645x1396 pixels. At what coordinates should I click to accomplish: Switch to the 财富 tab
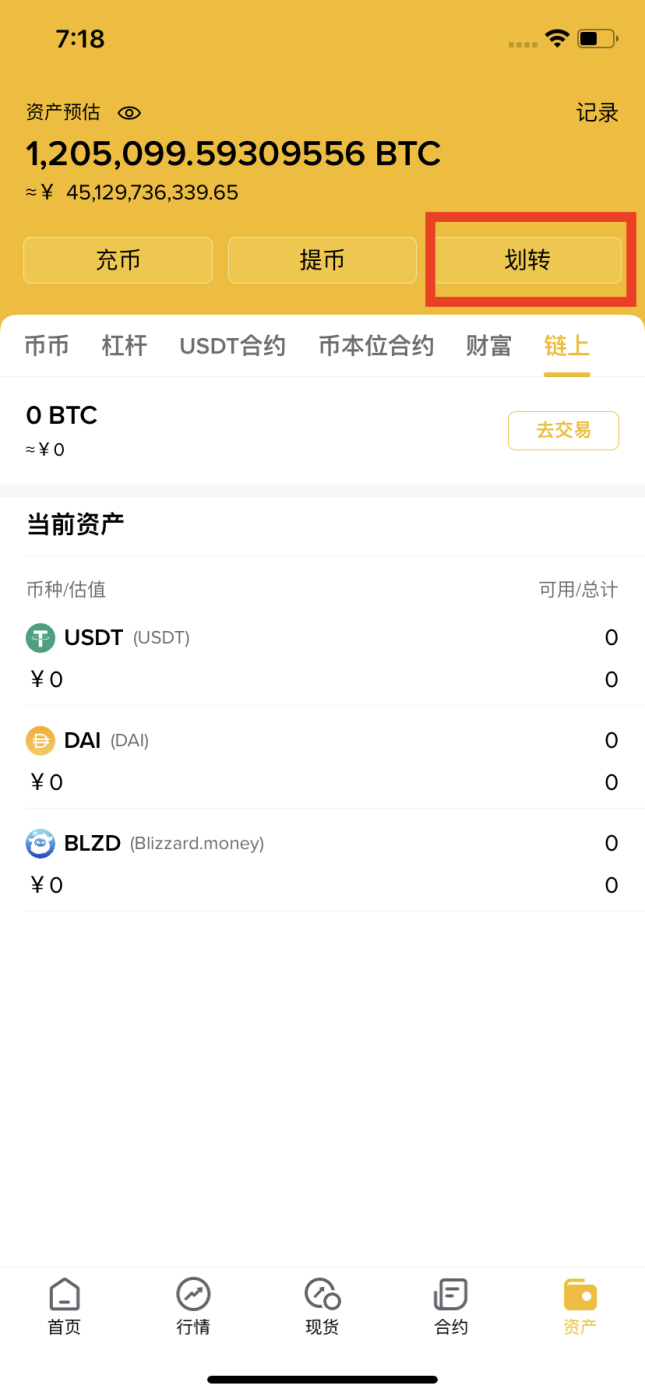pos(489,346)
